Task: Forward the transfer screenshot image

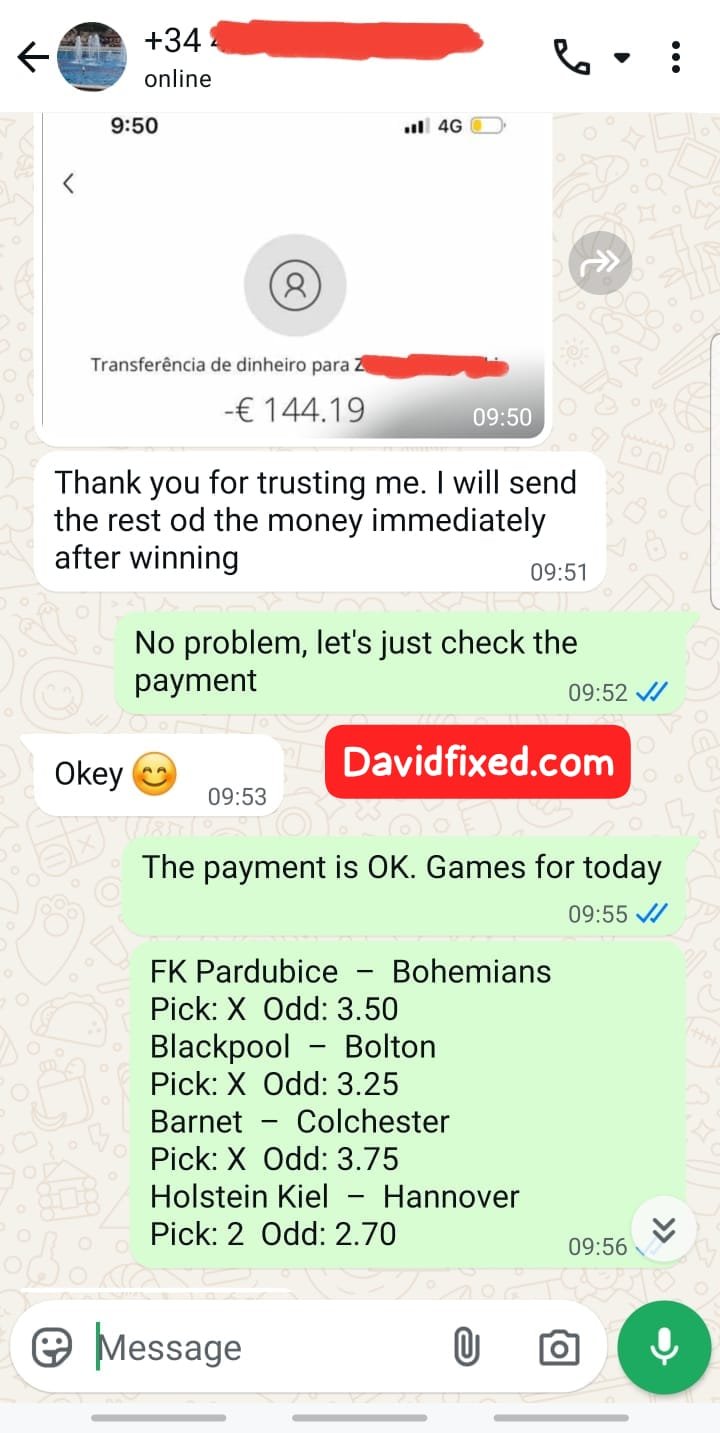Action: point(600,263)
